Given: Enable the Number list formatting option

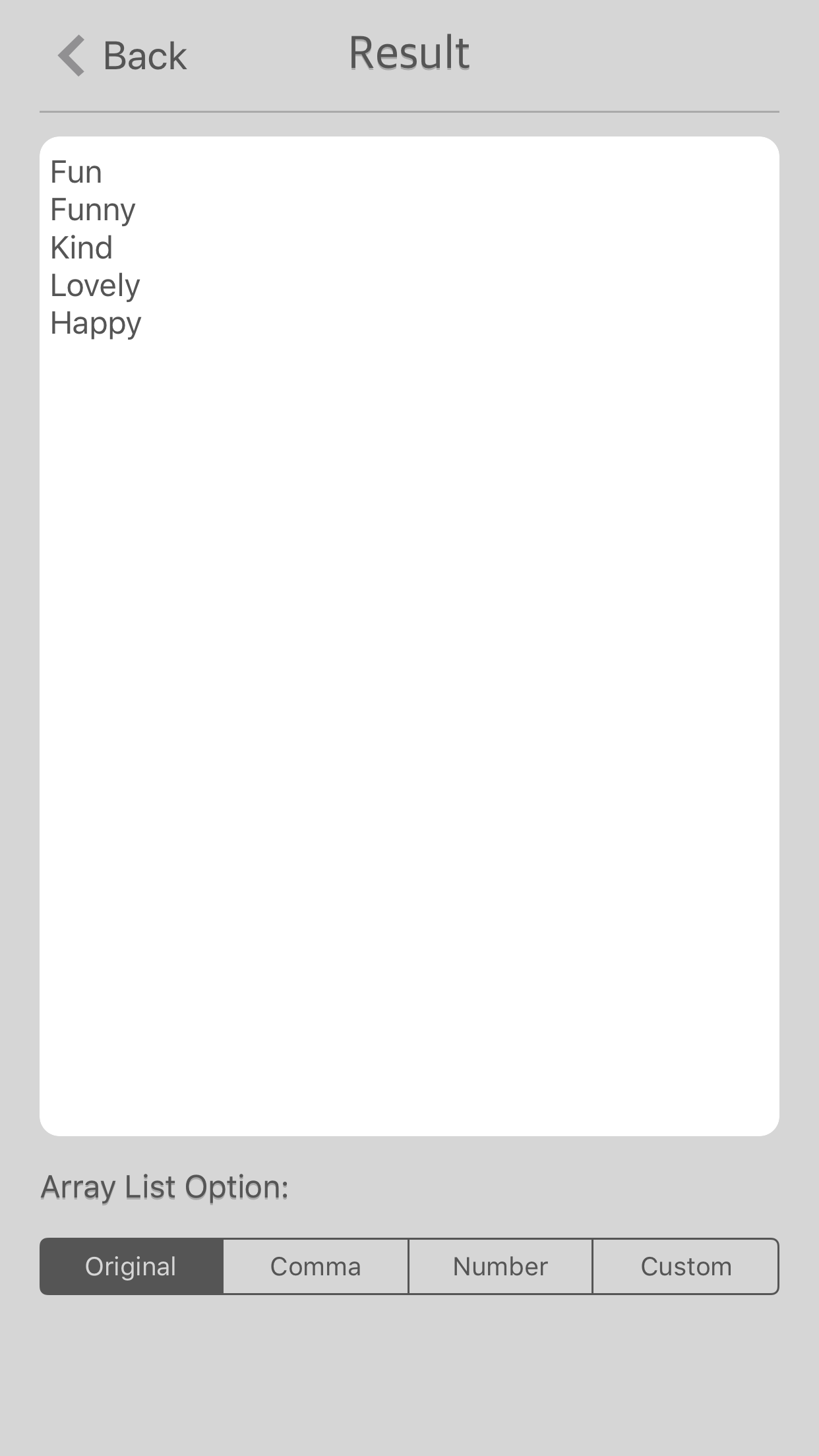Looking at the screenshot, I should [x=500, y=1266].
